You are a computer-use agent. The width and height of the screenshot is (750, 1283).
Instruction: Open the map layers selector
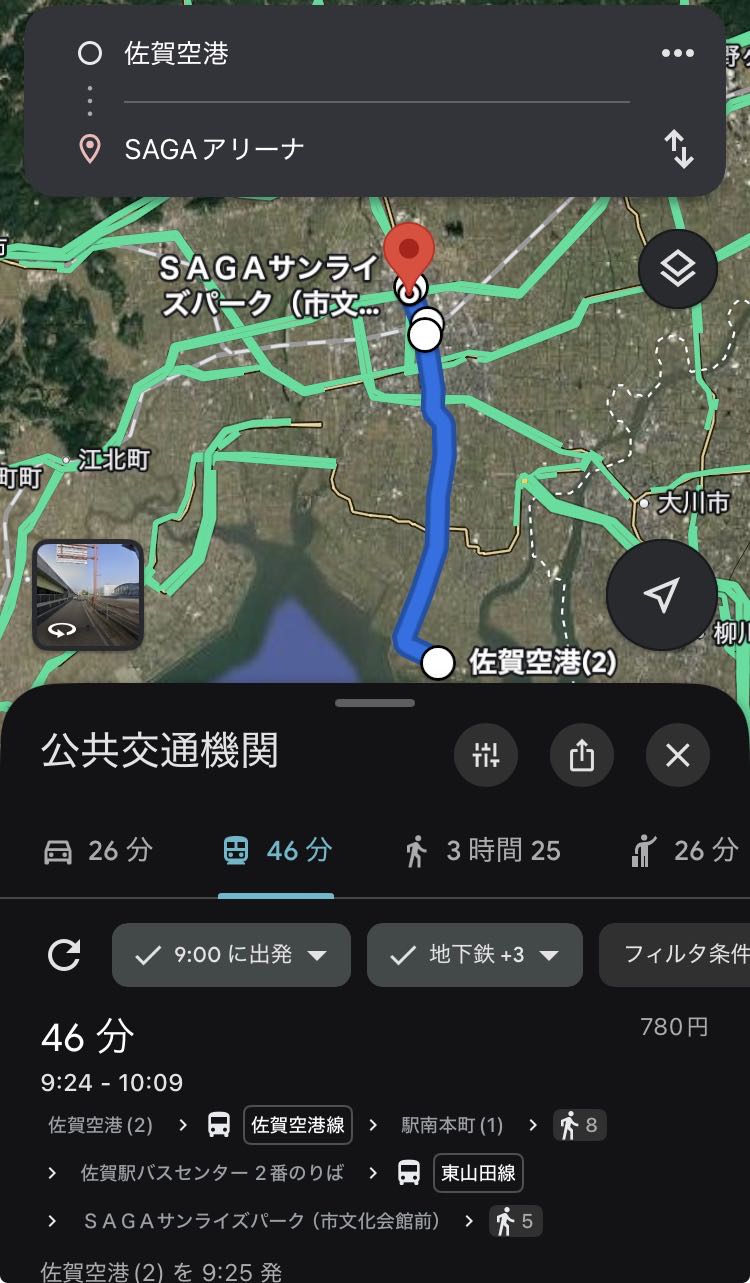point(678,268)
